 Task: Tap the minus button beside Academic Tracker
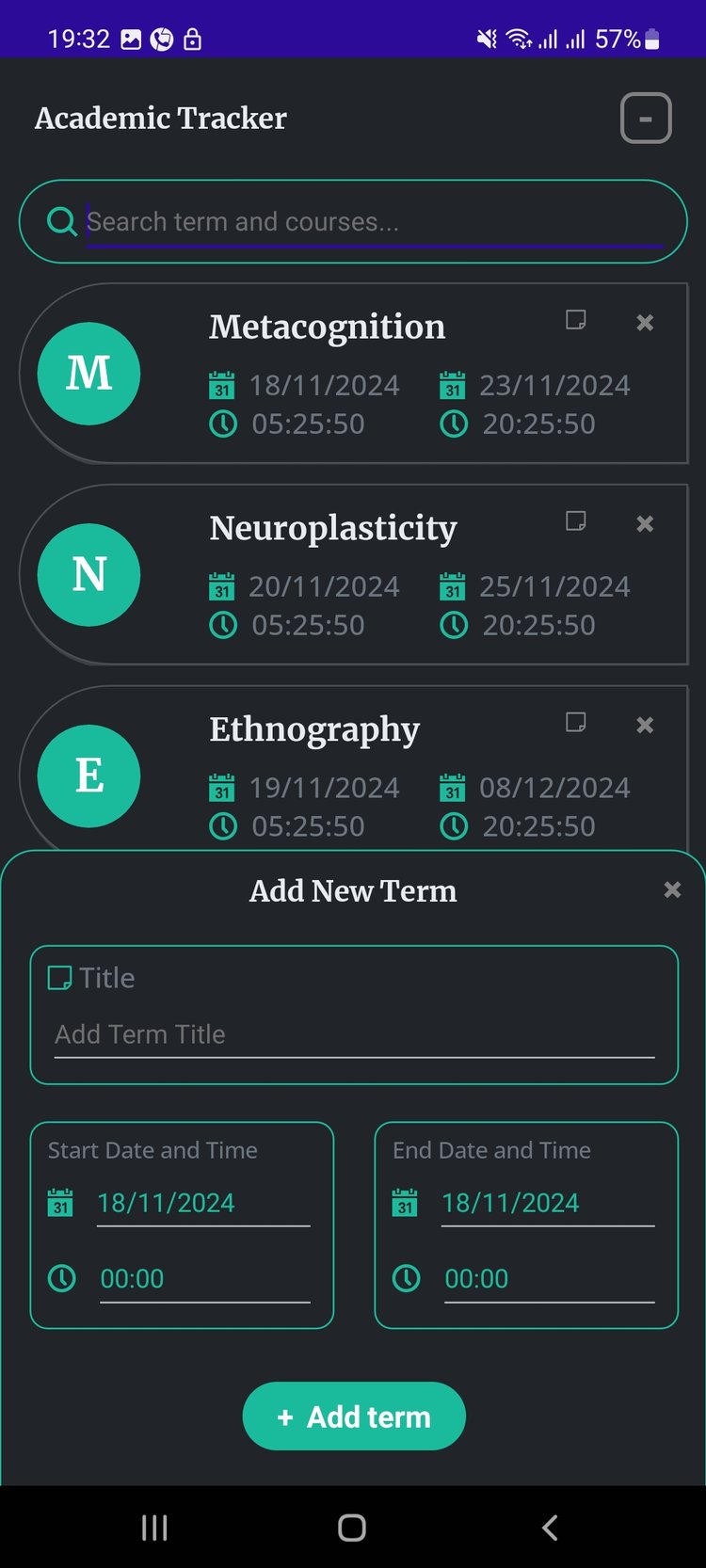coord(646,119)
